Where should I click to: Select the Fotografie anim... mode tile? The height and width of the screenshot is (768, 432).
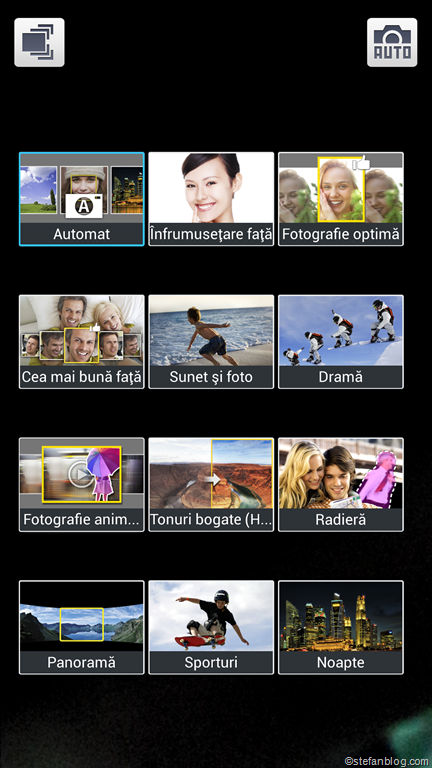click(82, 484)
